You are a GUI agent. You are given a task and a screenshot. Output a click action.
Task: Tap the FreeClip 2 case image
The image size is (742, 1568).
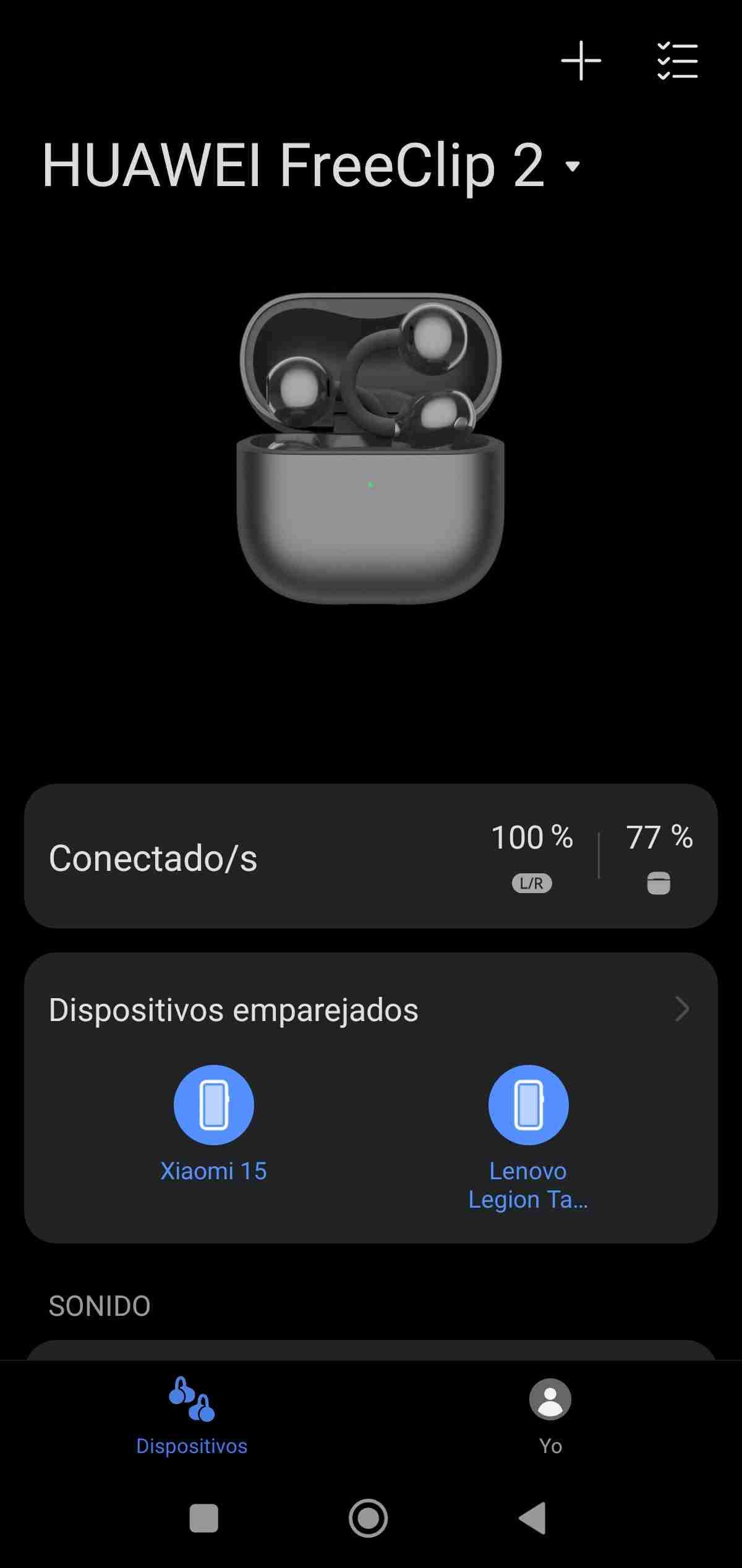pyautogui.click(x=369, y=451)
